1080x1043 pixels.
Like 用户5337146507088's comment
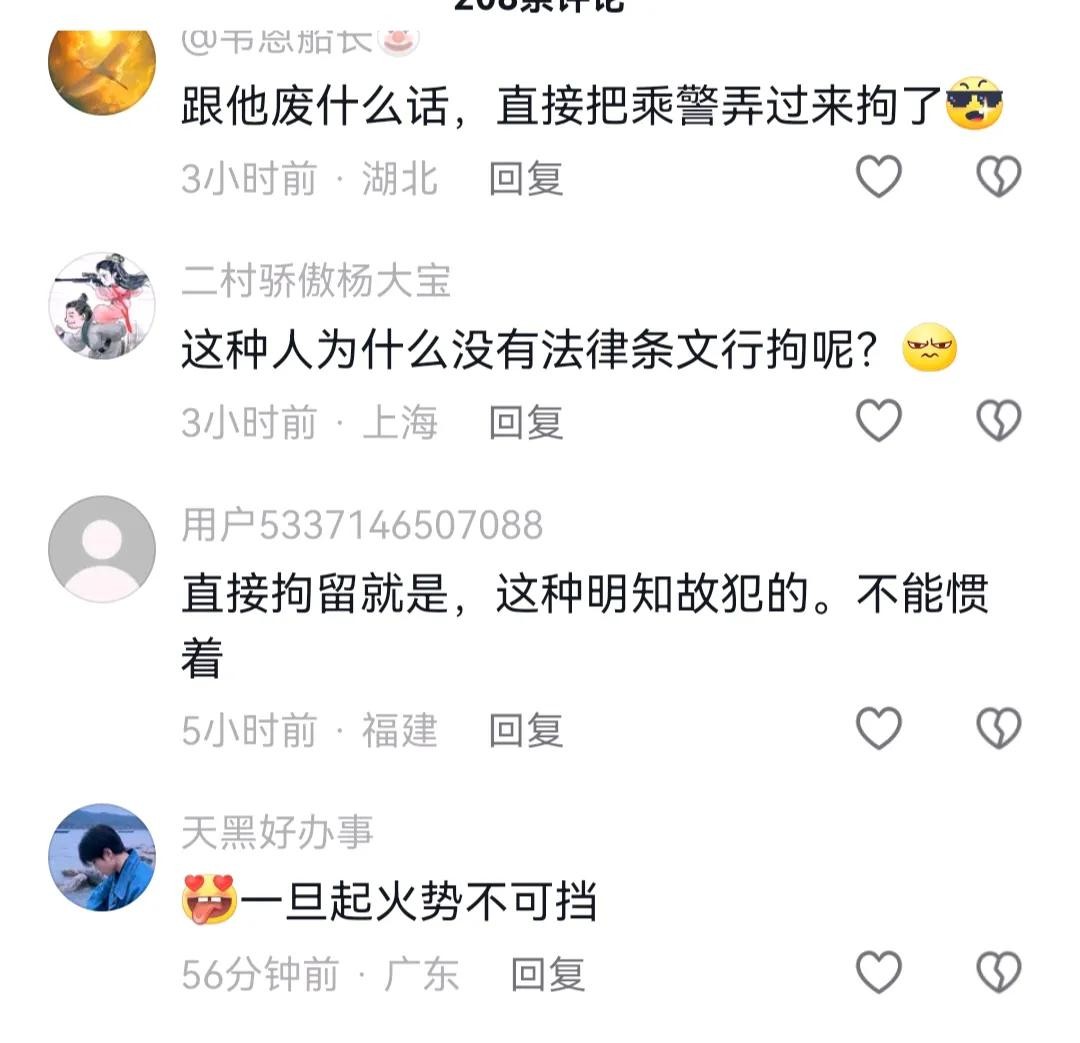pyautogui.click(x=879, y=729)
